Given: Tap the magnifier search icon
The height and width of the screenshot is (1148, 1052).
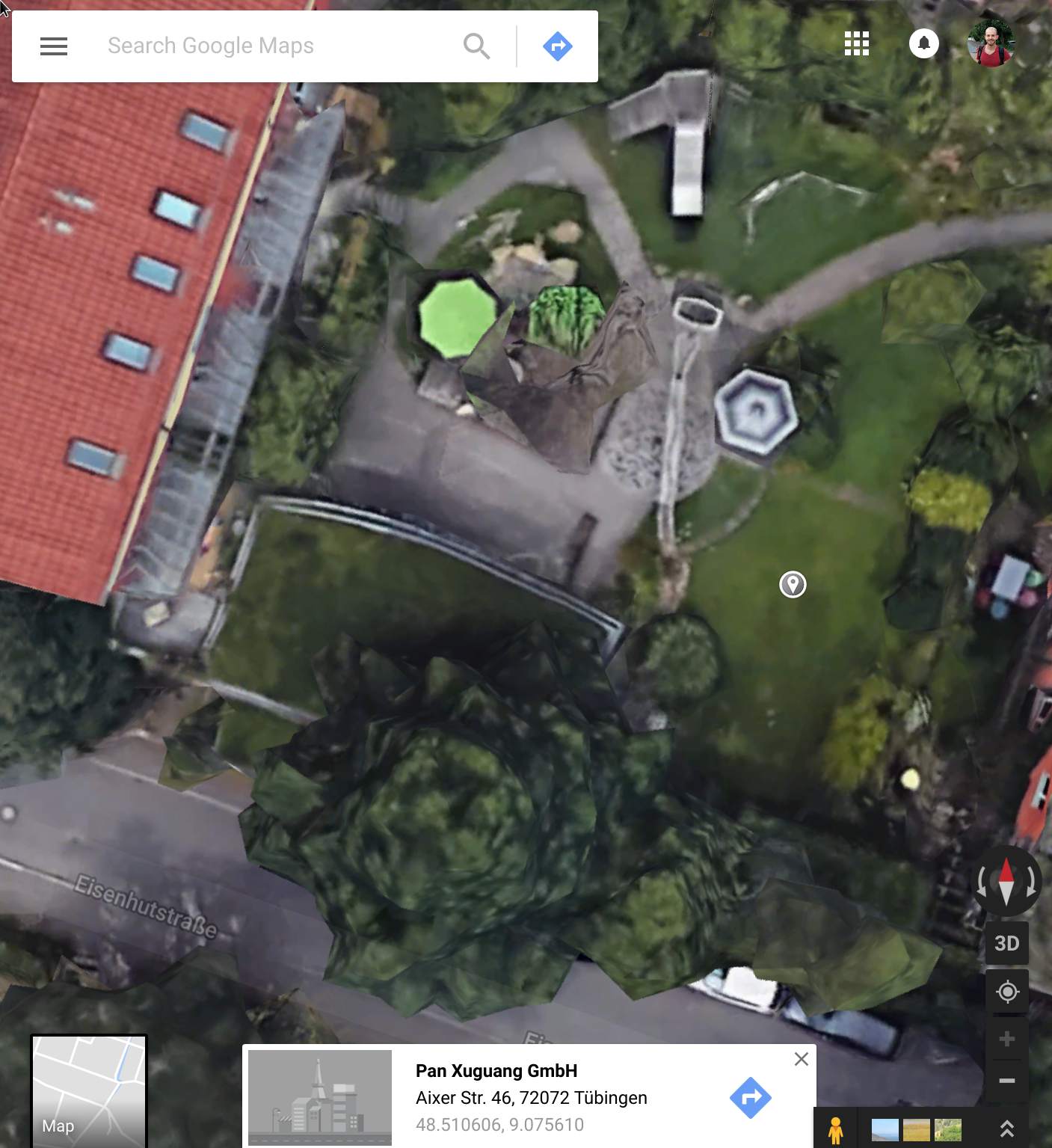Looking at the screenshot, I should point(476,46).
